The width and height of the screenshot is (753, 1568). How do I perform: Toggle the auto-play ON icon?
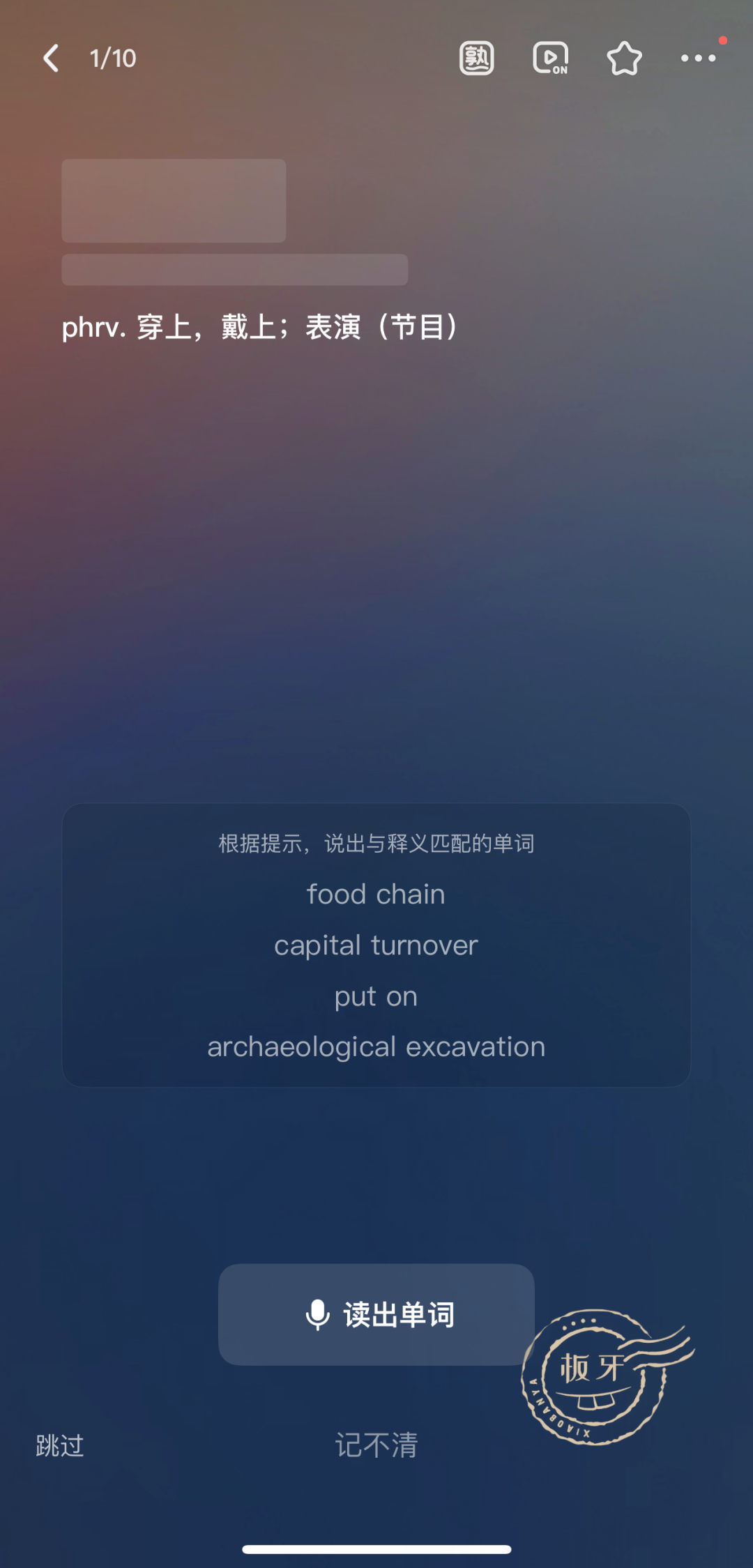click(x=550, y=59)
